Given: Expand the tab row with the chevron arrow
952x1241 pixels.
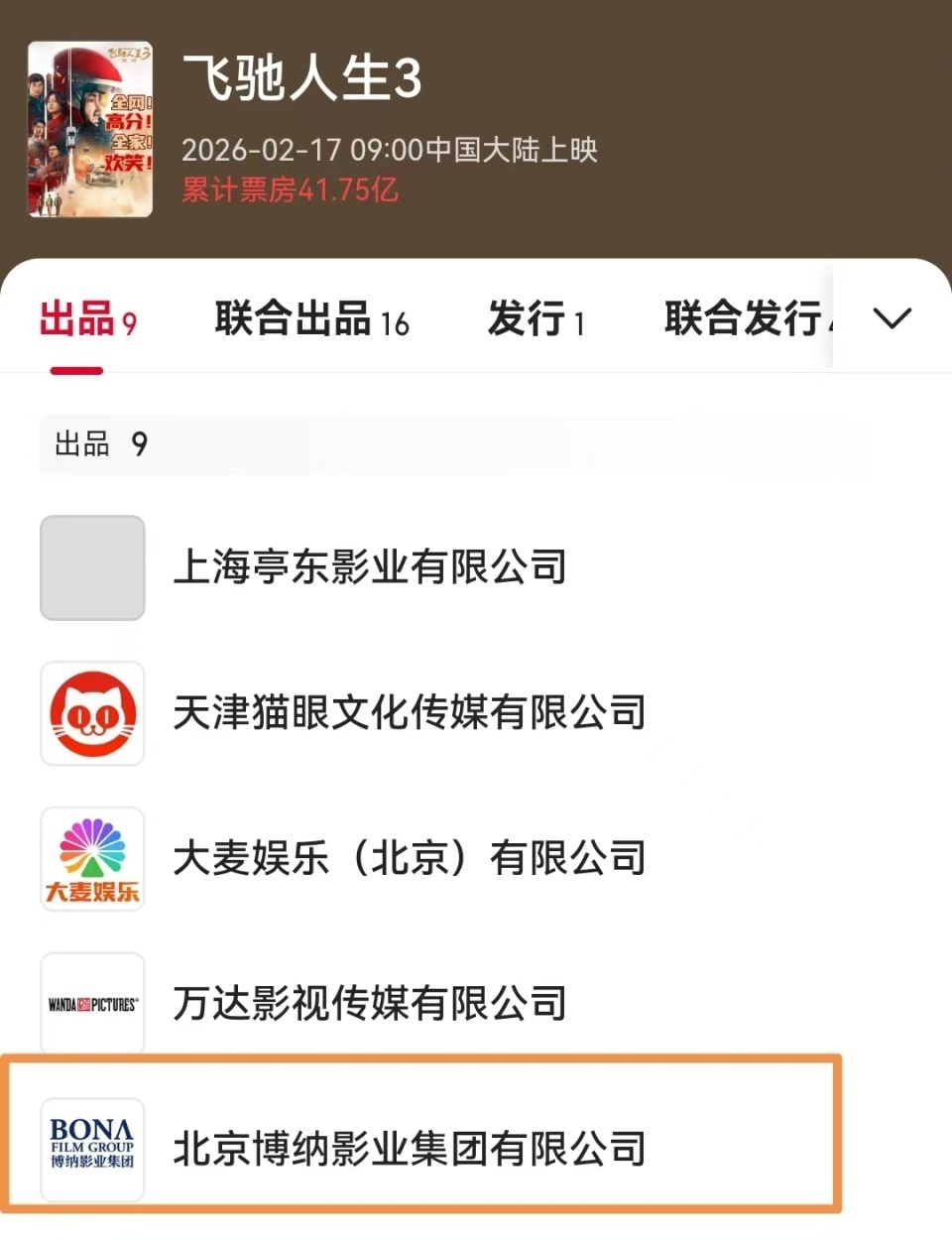Looking at the screenshot, I should pyautogui.click(x=892, y=317).
